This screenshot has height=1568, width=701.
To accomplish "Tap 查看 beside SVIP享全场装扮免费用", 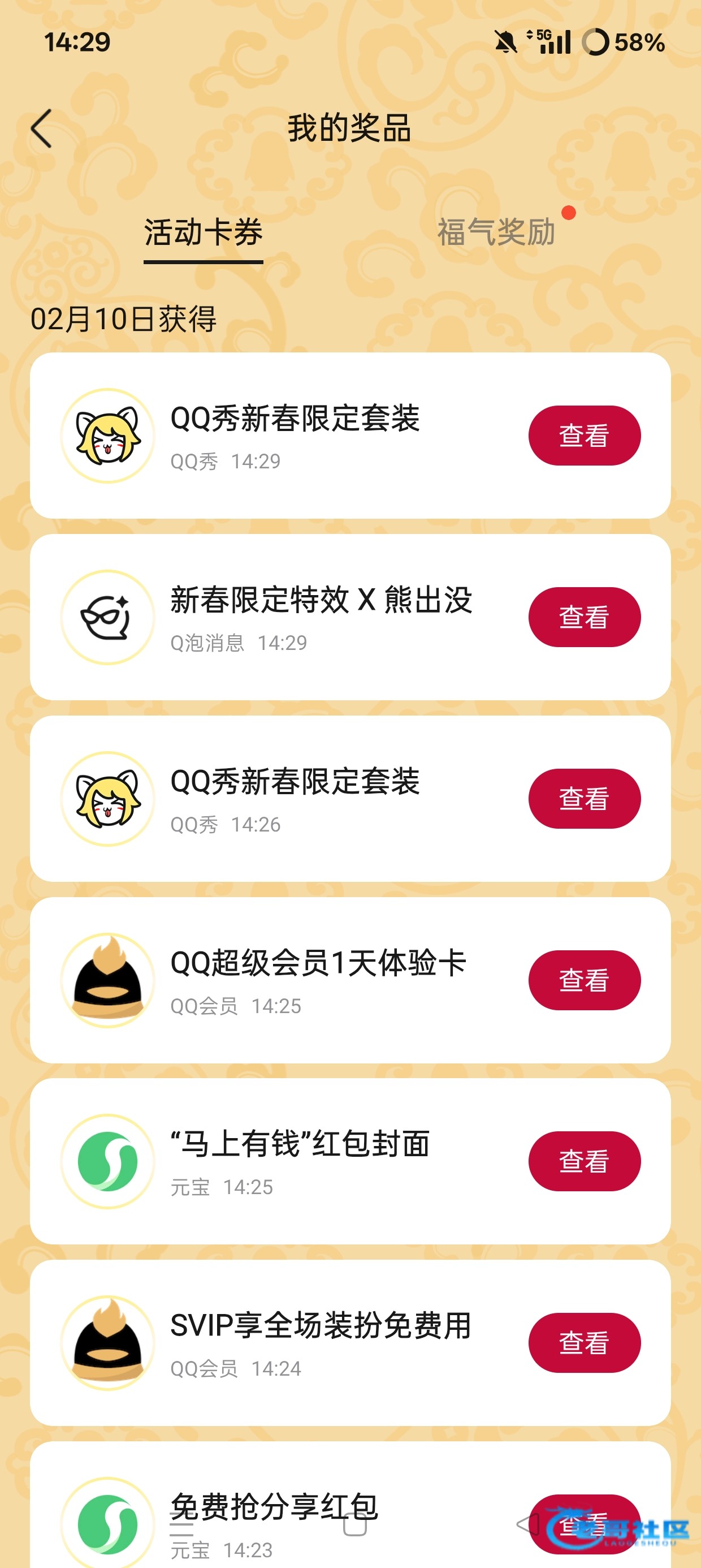I will pos(583,1343).
